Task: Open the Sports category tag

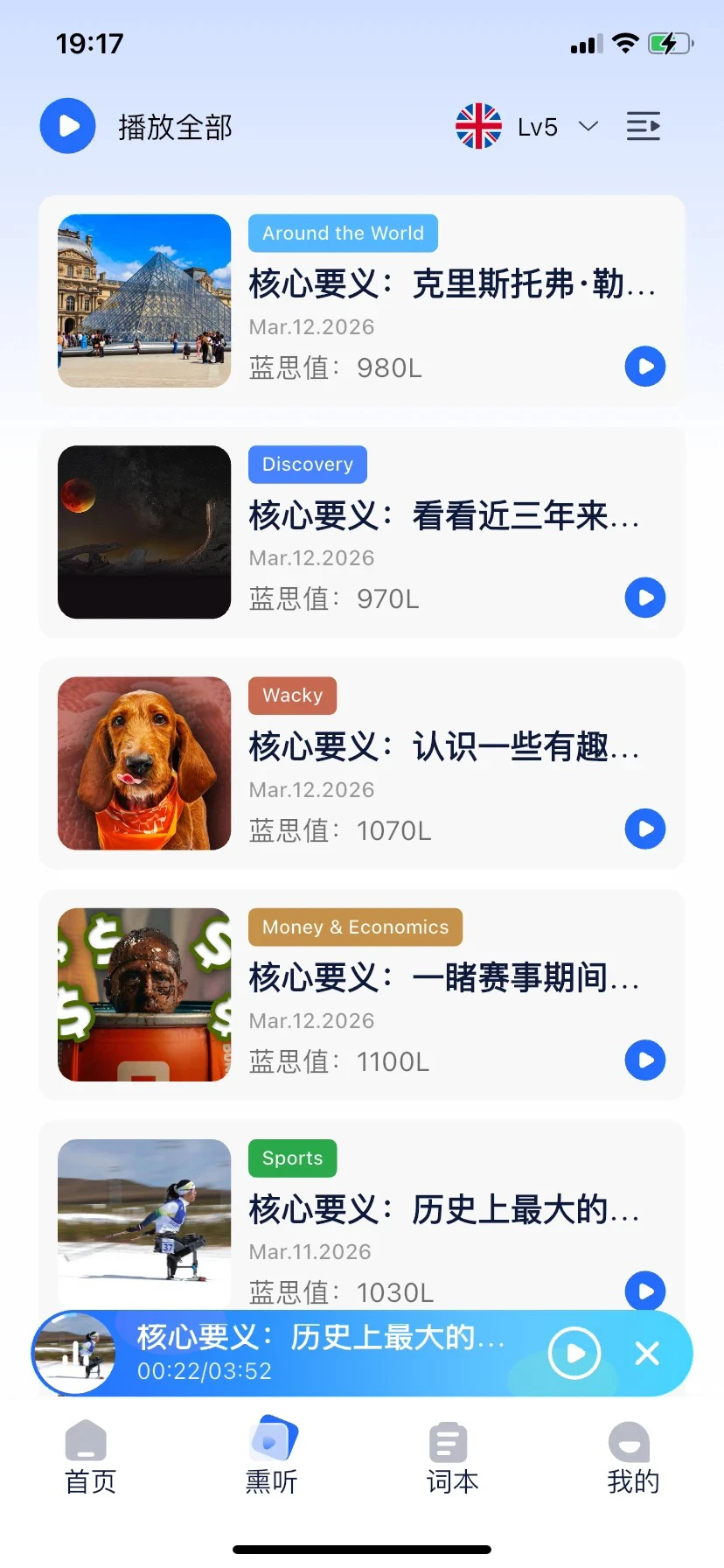Action: click(291, 1158)
